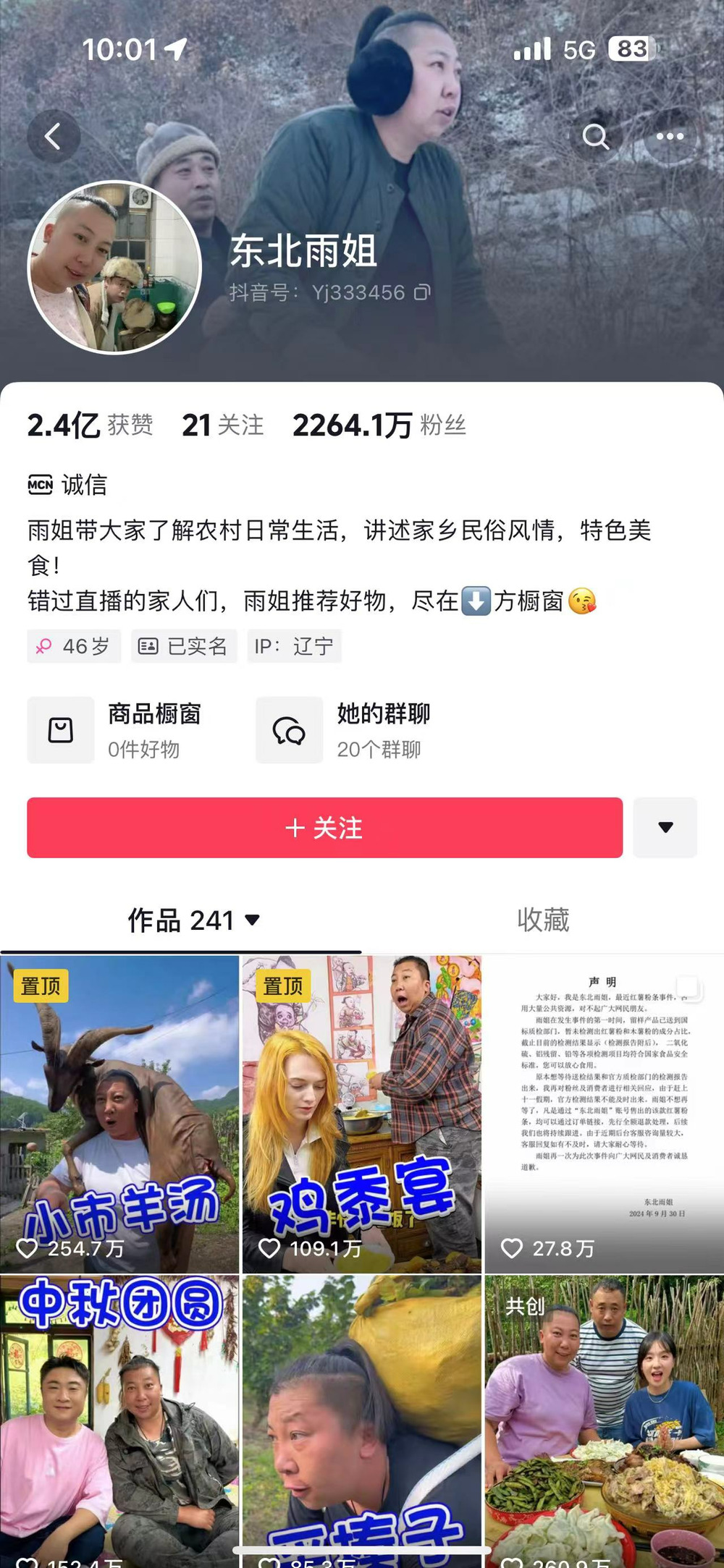View the 2264.1万 粉丝 followers list
This screenshot has height=1568, width=724.
(x=379, y=425)
